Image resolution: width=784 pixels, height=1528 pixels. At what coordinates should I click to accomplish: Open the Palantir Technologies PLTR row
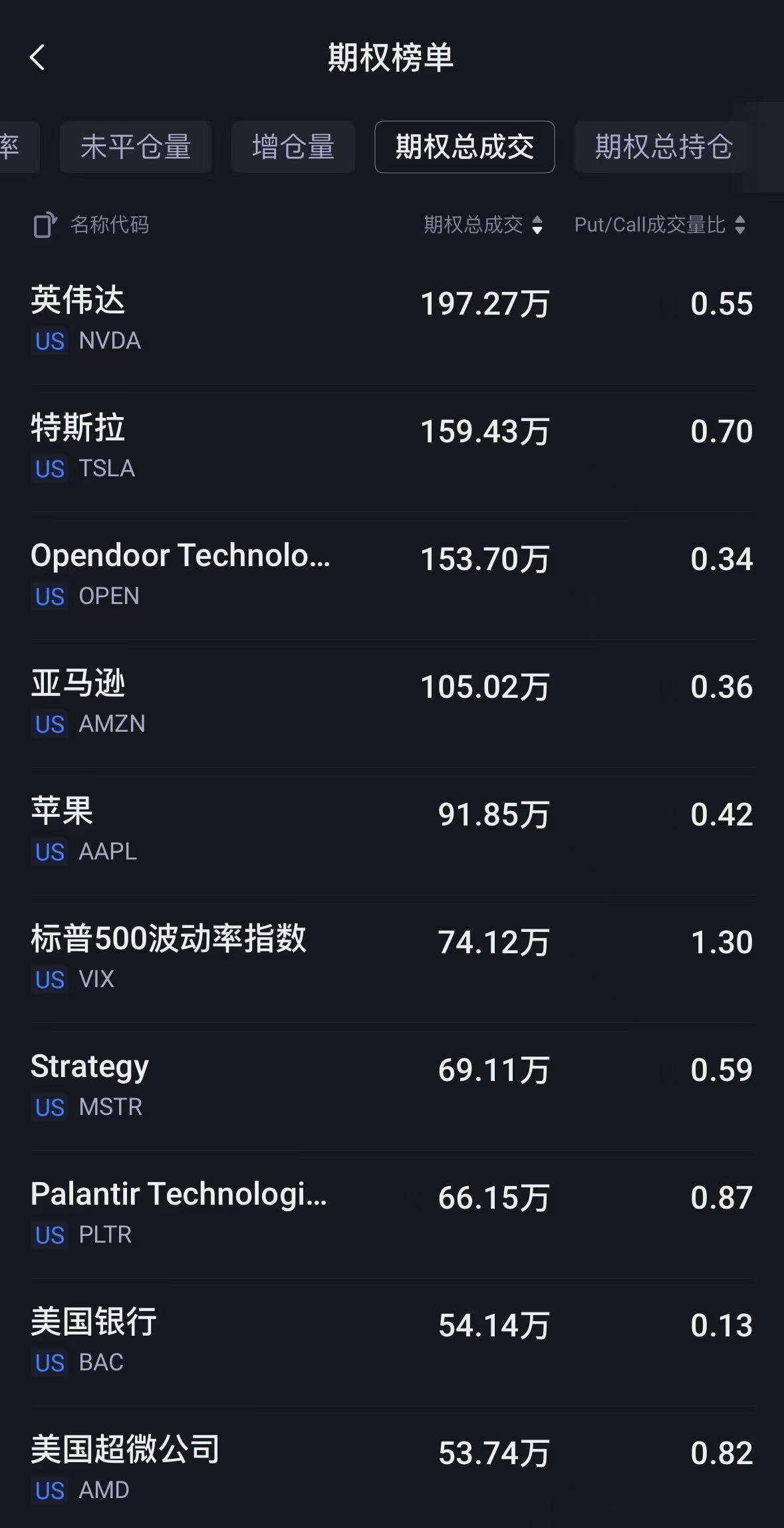pos(392,1214)
